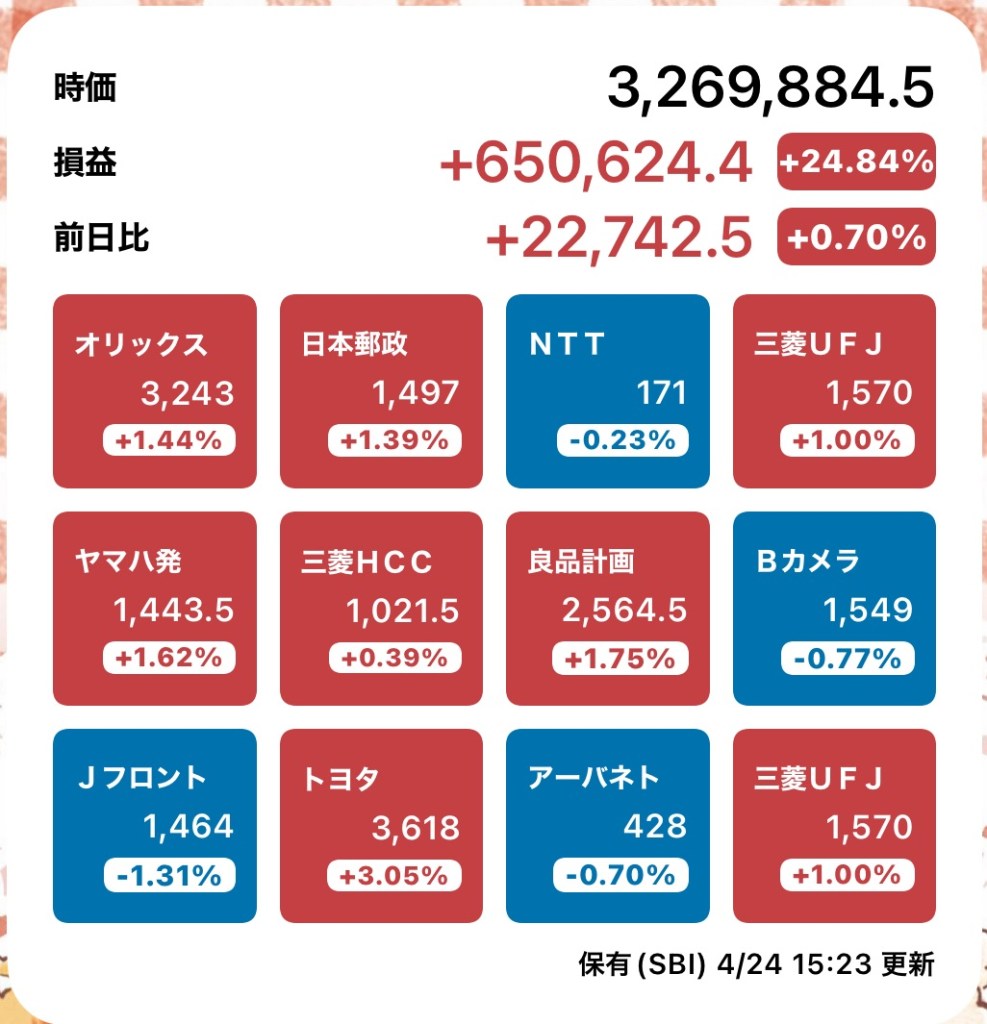The image size is (987, 1024).
Task: View the NTT stock tile
Action: click(x=607, y=391)
